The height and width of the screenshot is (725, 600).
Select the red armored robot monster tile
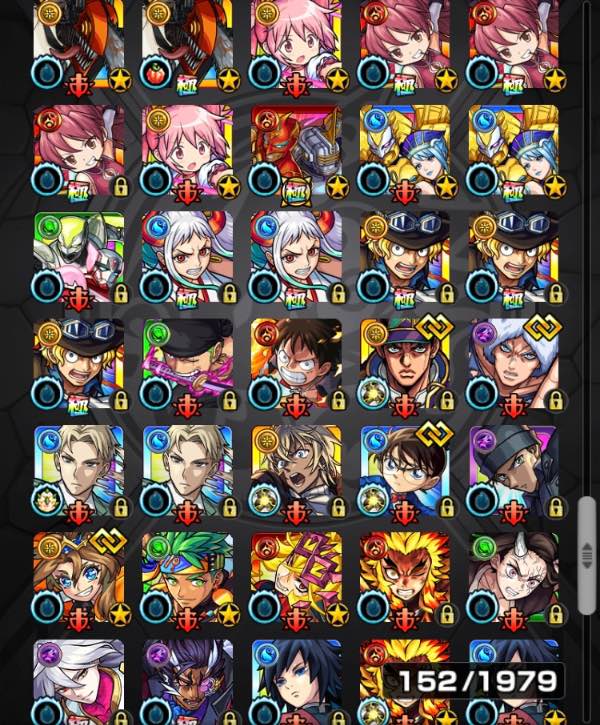pos(296,150)
